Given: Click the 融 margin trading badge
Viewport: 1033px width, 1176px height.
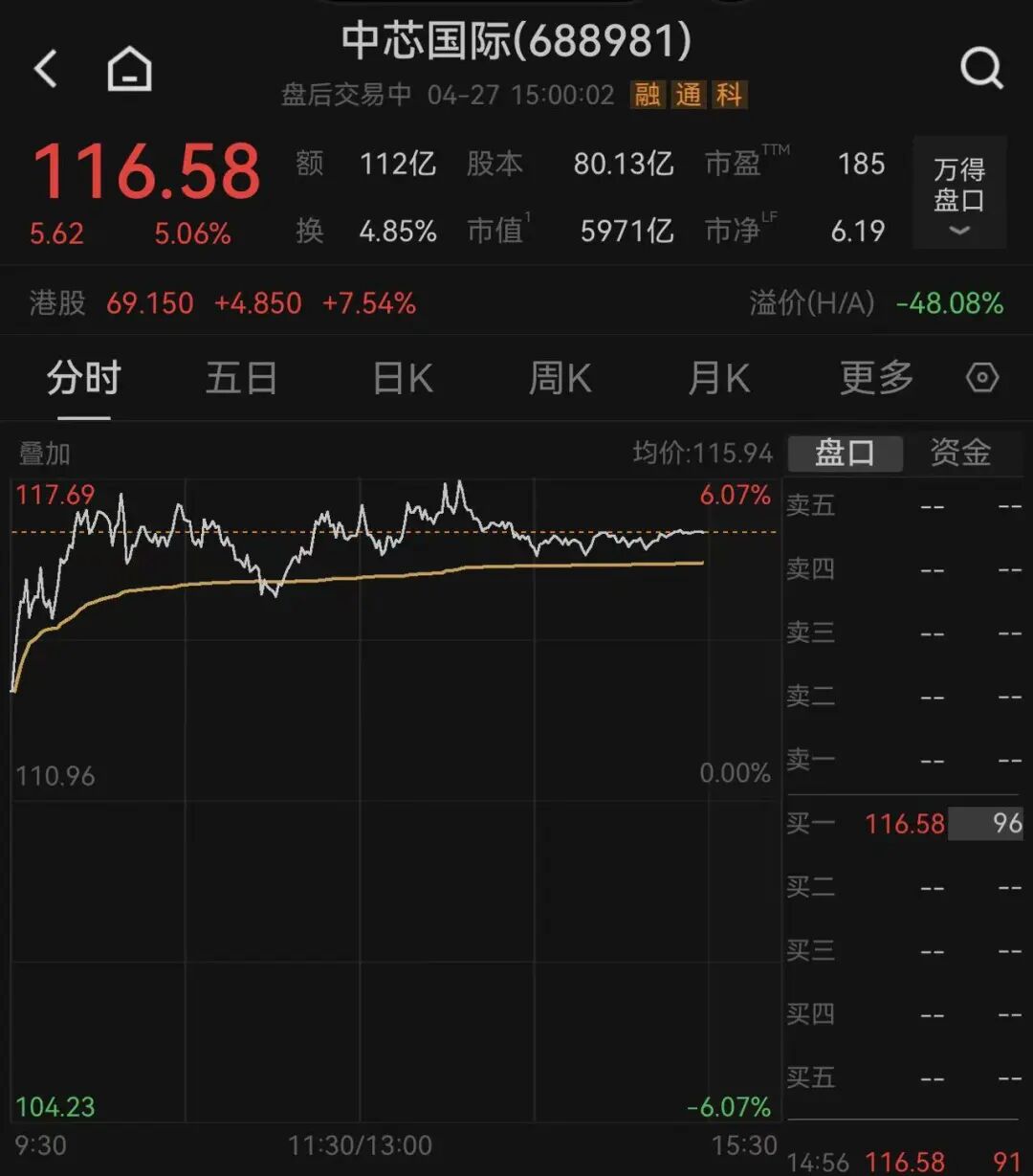Looking at the screenshot, I should 647,96.
